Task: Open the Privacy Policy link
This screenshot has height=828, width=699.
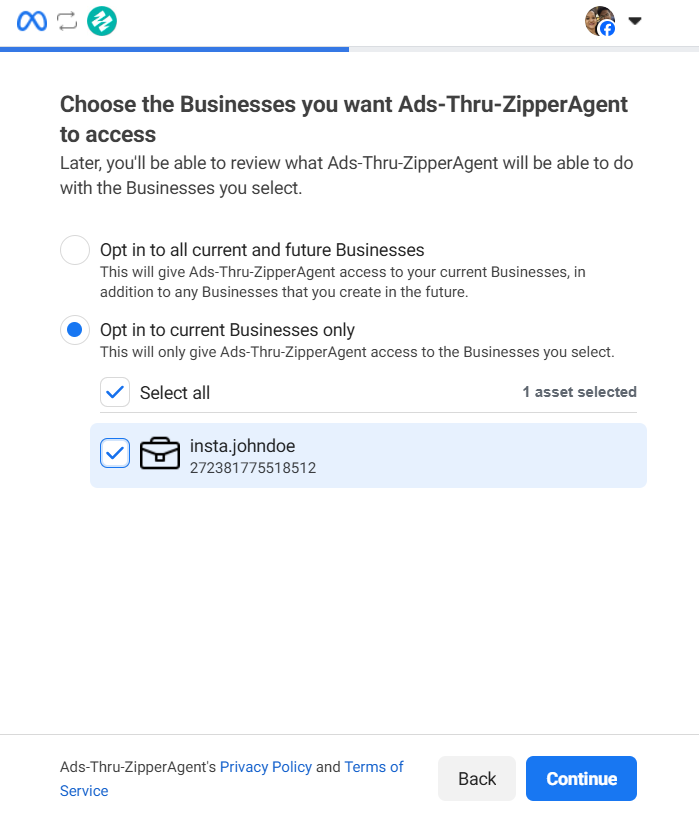Action: pos(266,767)
